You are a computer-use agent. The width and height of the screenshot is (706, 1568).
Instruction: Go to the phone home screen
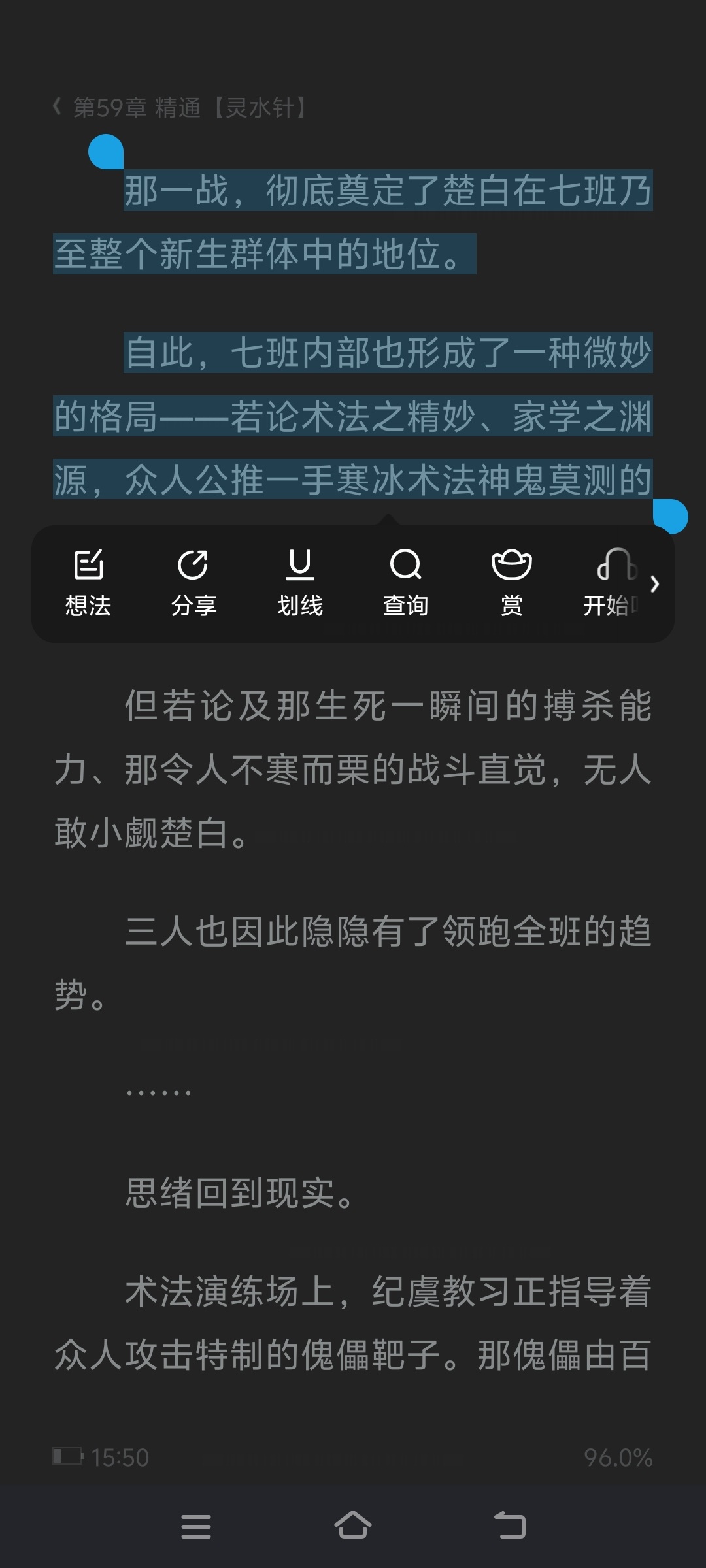(x=353, y=1527)
